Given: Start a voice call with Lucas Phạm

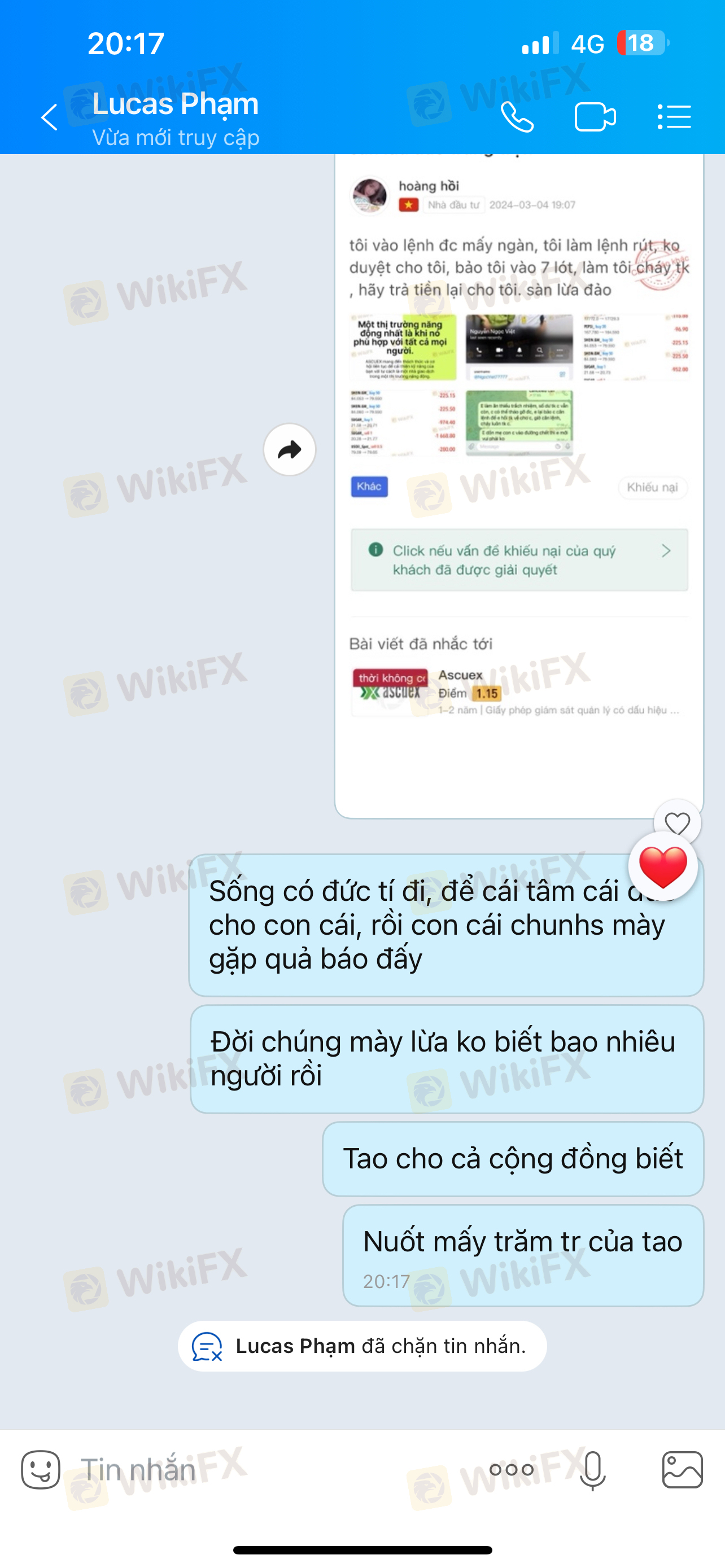Looking at the screenshot, I should (x=517, y=117).
